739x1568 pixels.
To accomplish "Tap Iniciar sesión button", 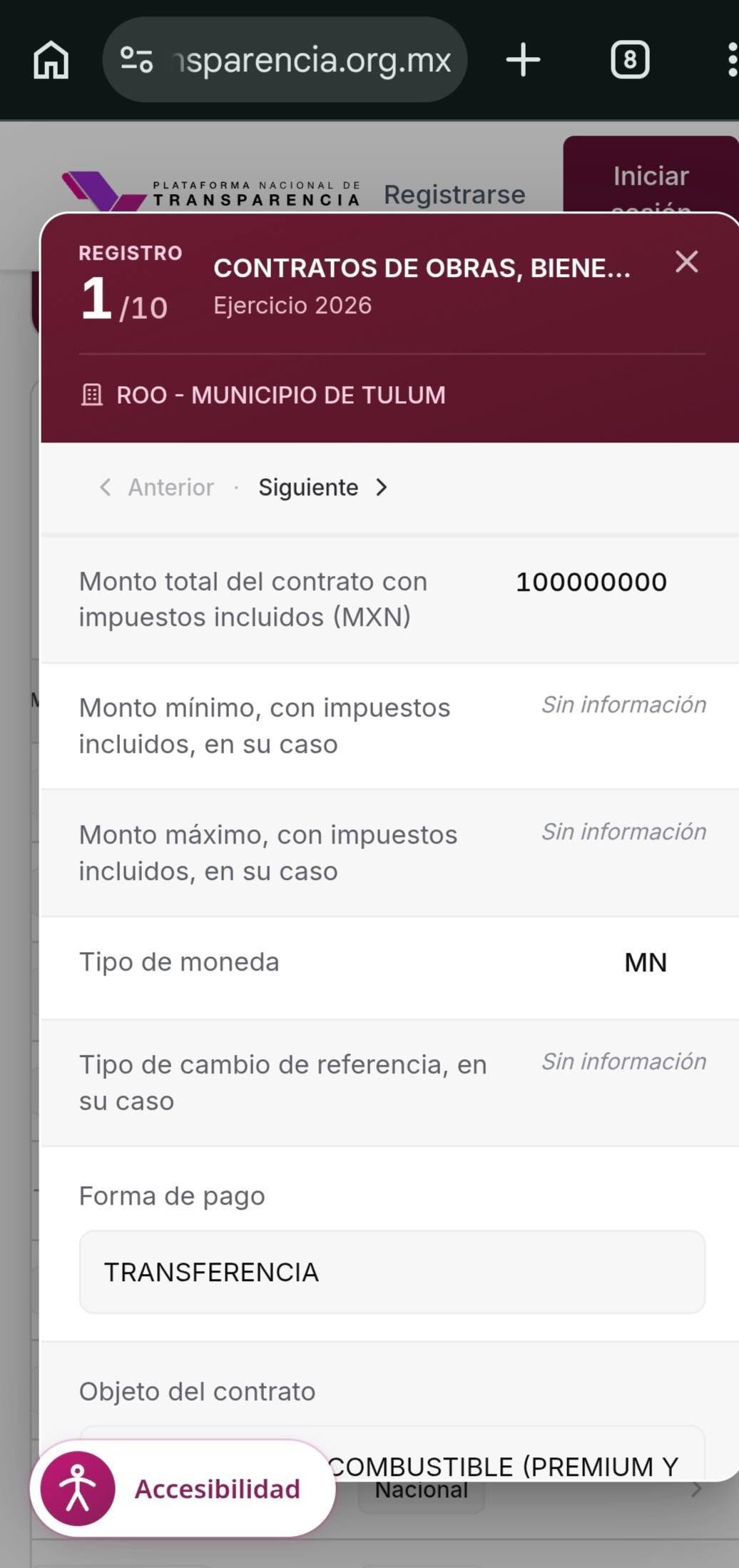I will coord(651,176).
